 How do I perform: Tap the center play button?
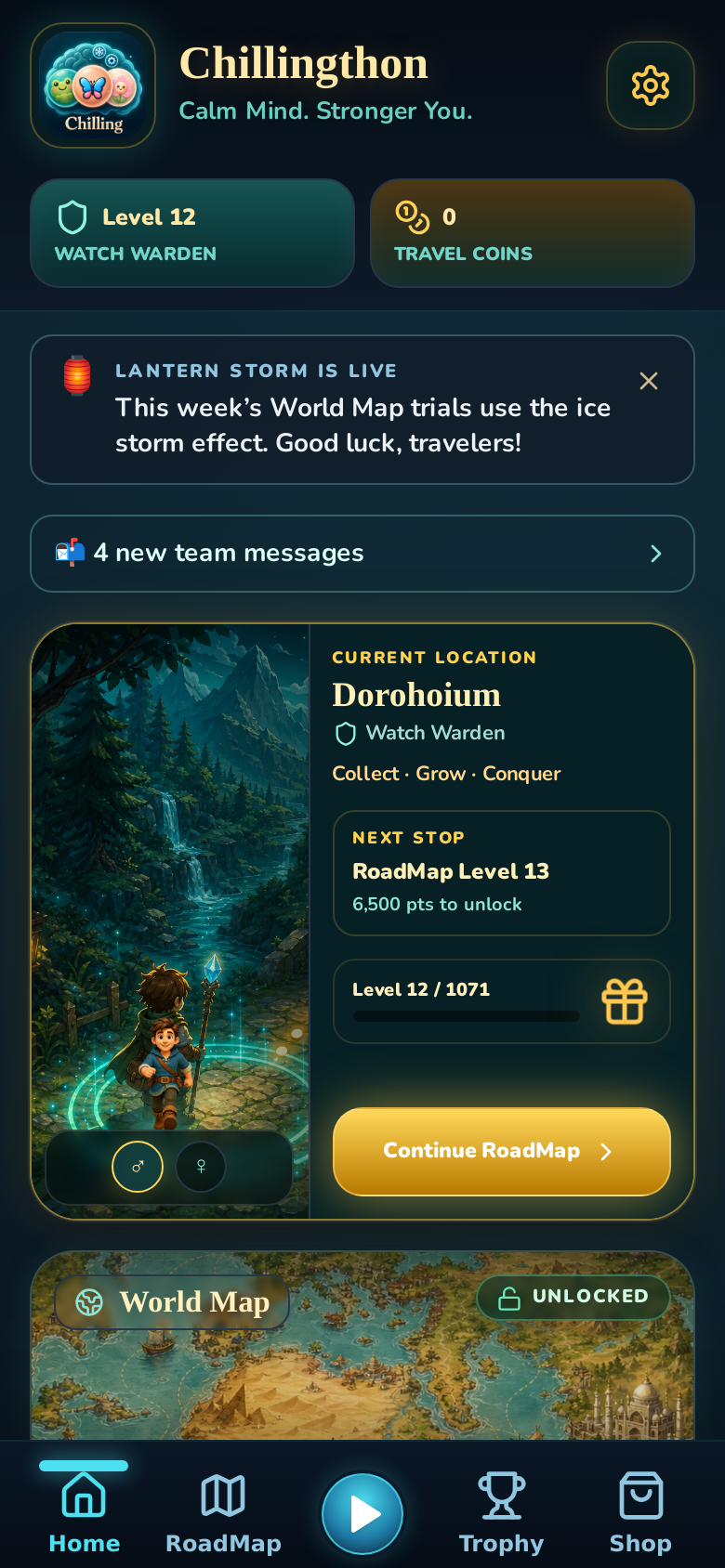[362, 1514]
